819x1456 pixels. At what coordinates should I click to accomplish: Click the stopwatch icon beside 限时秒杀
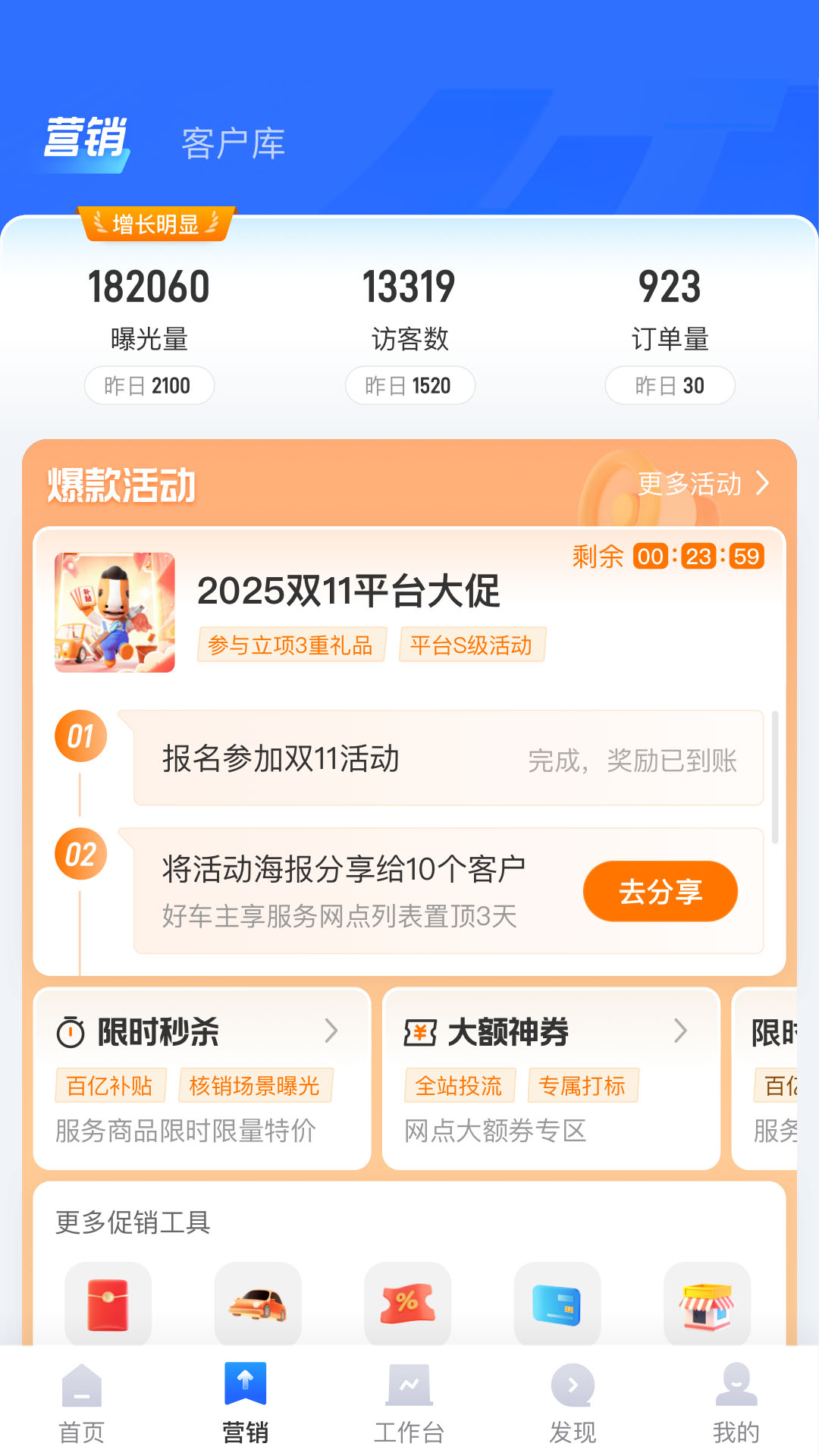pos(70,1031)
